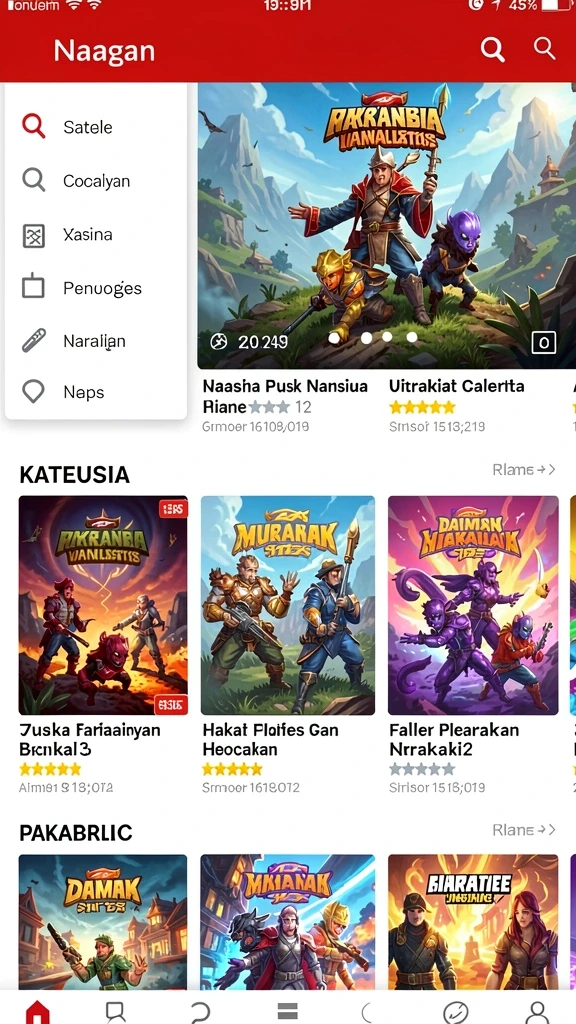
Task: Switch to the home tab in bottom bar
Action: pos(37,1012)
